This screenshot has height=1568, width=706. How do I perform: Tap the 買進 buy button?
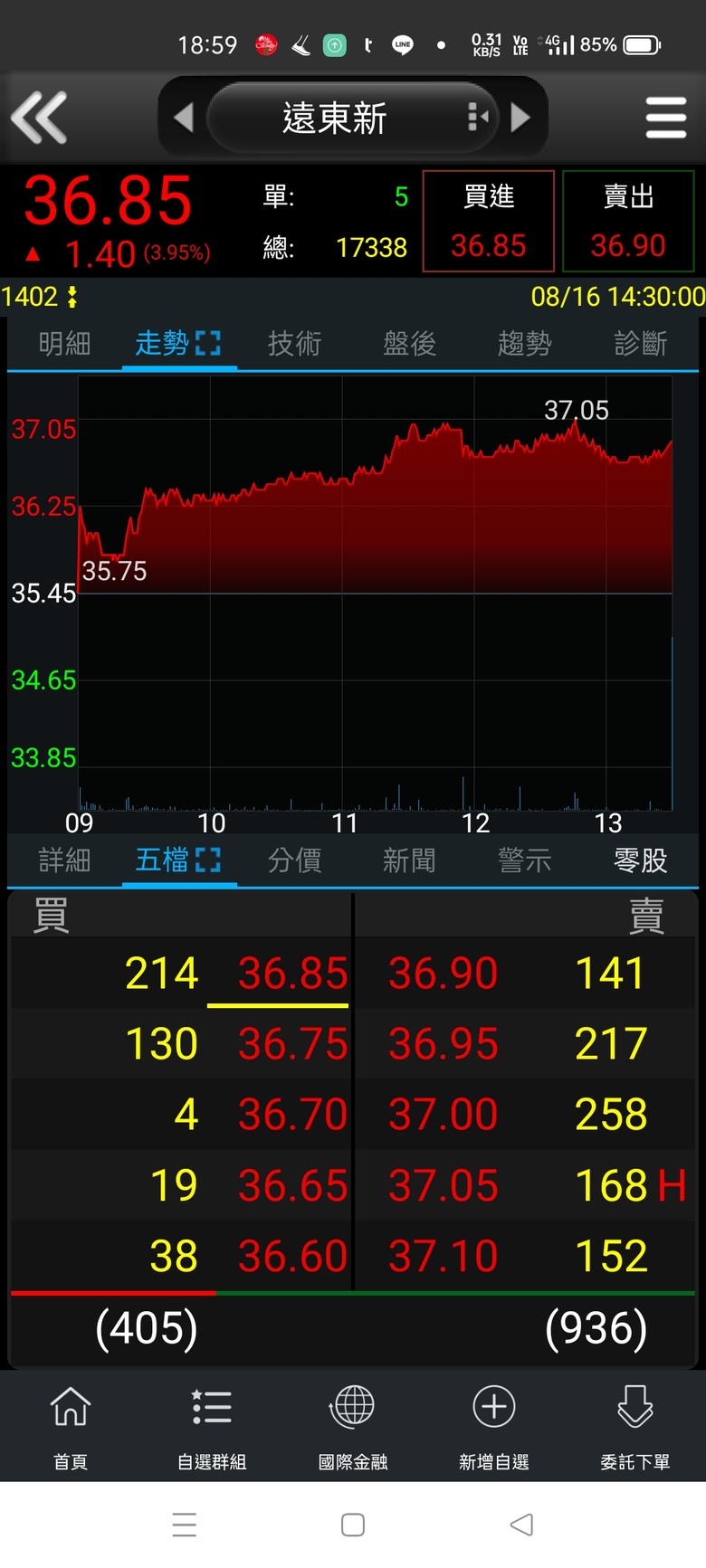pos(489,221)
